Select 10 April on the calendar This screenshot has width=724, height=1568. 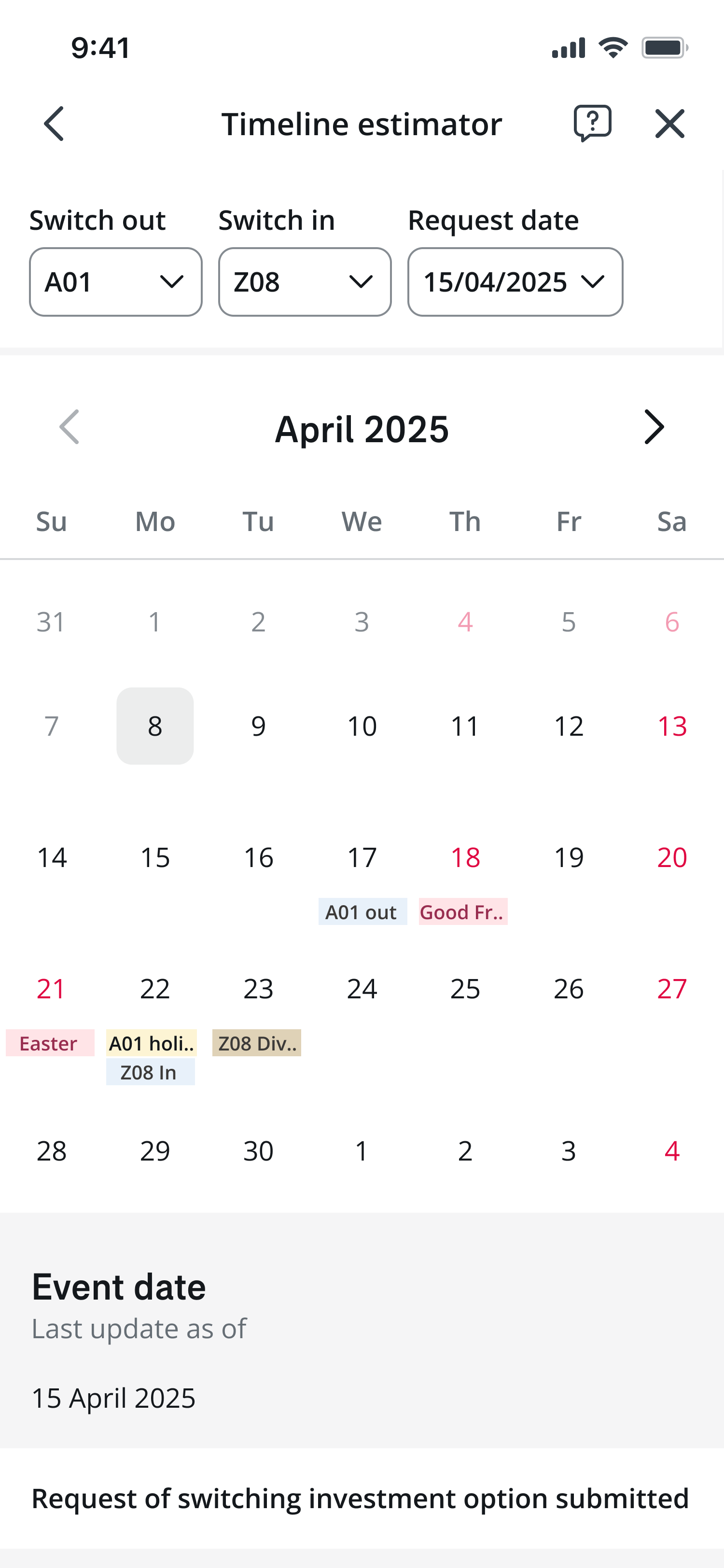(x=362, y=726)
